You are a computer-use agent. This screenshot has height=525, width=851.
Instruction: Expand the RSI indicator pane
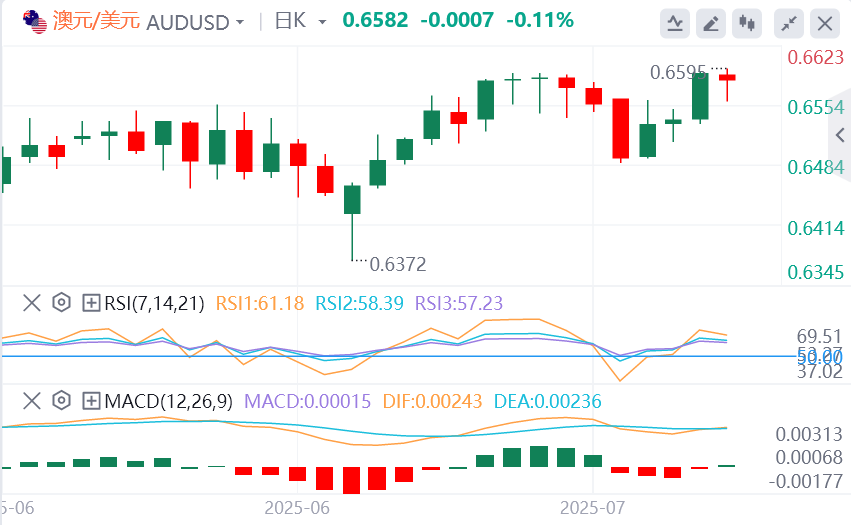click(x=91, y=302)
